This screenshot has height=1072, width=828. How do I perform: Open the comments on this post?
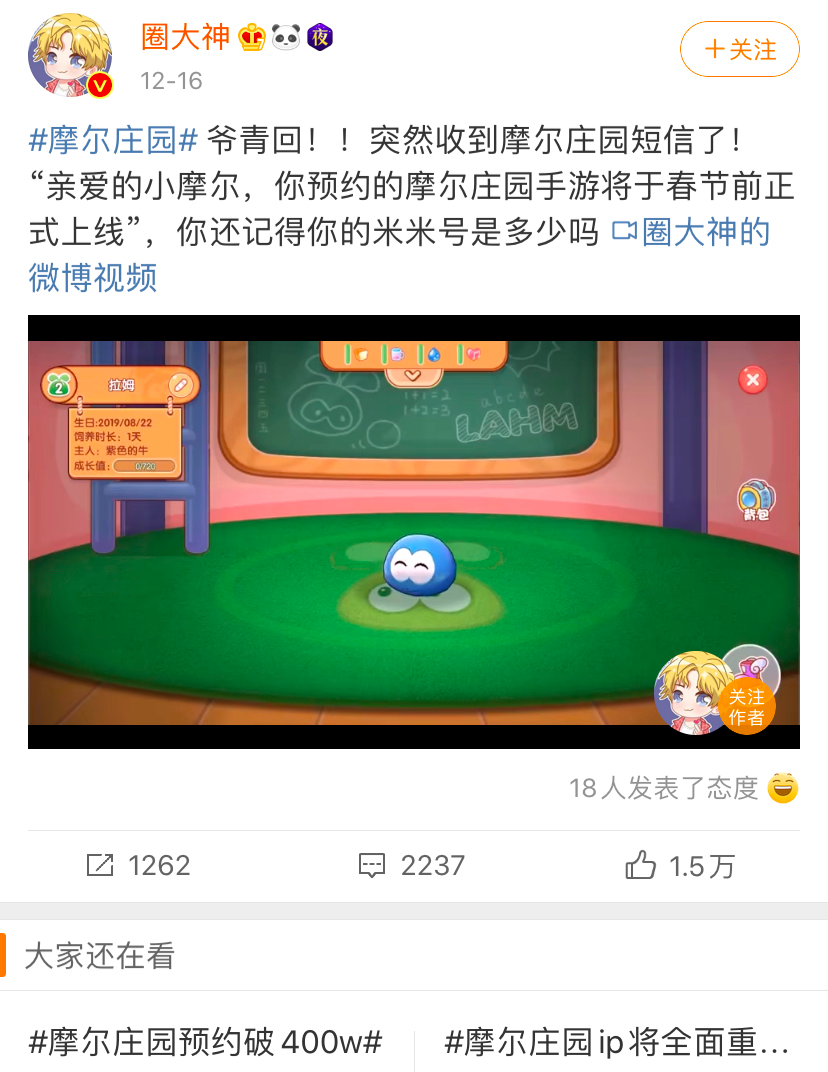point(412,865)
